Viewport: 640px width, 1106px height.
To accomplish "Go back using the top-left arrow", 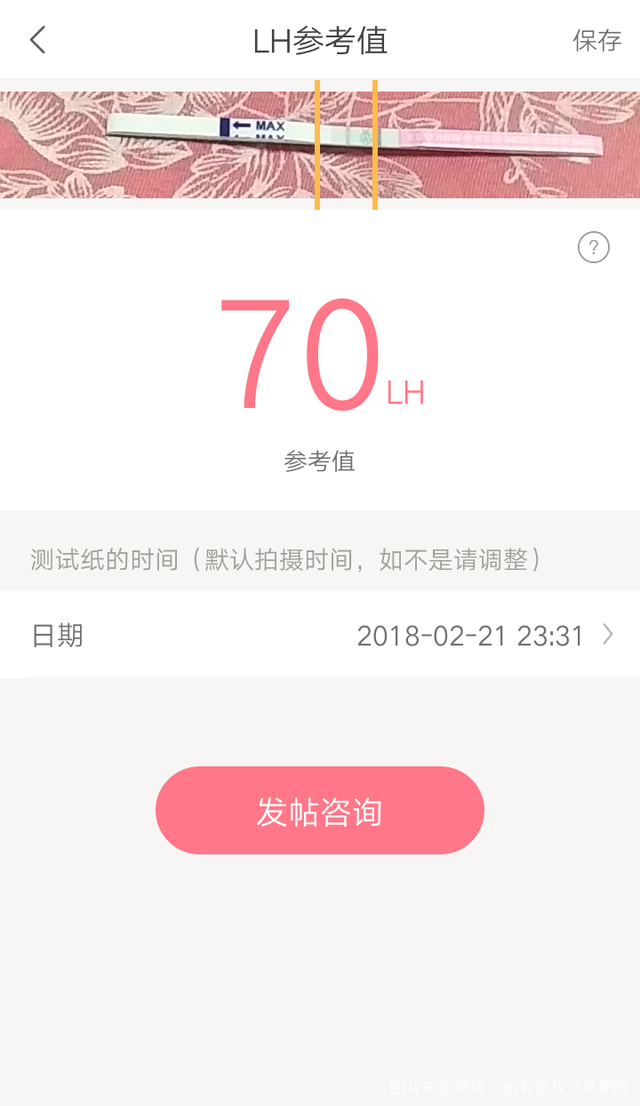I will click(x=38, y=41).
